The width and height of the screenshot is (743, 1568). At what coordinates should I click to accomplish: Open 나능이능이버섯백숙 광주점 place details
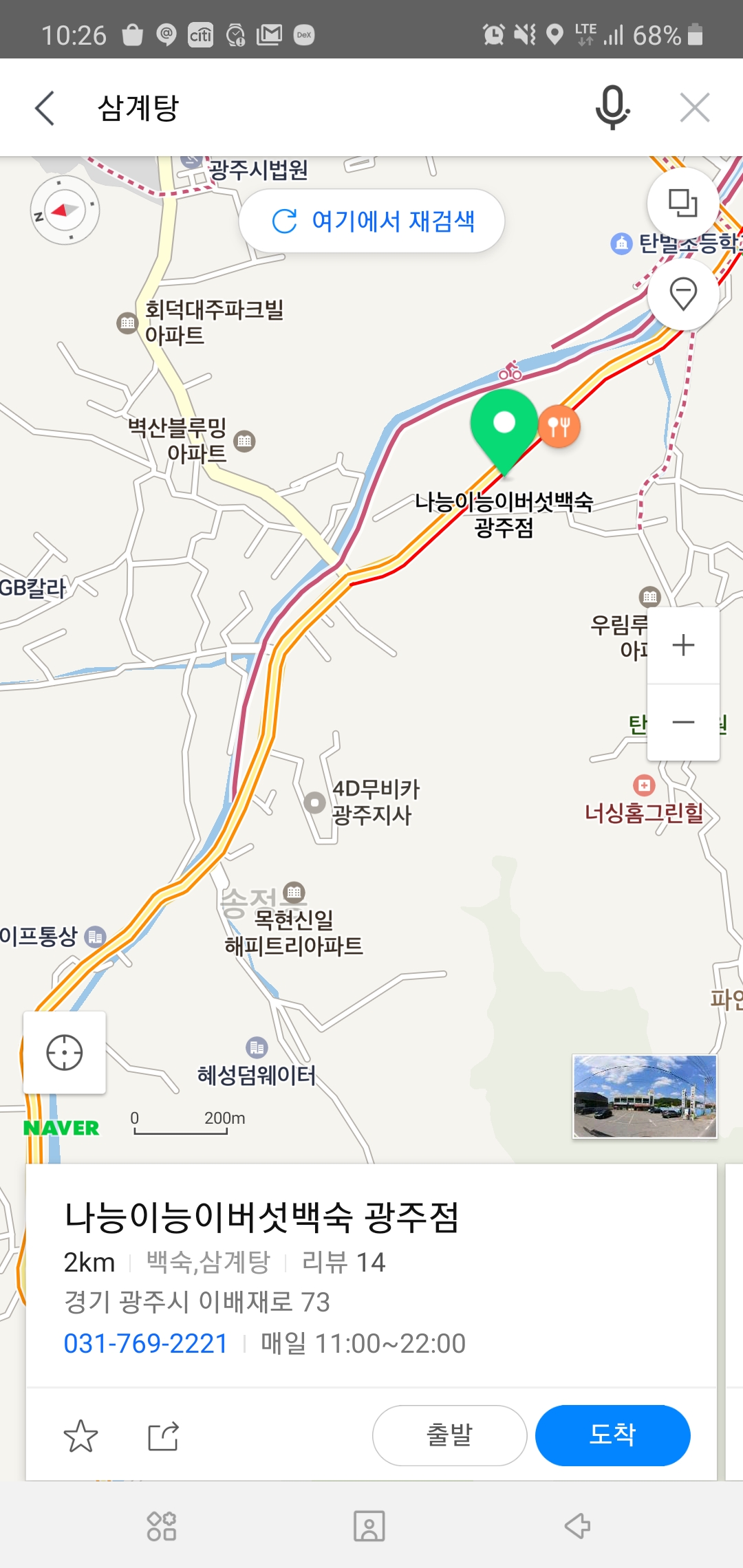coord(261,1217)
